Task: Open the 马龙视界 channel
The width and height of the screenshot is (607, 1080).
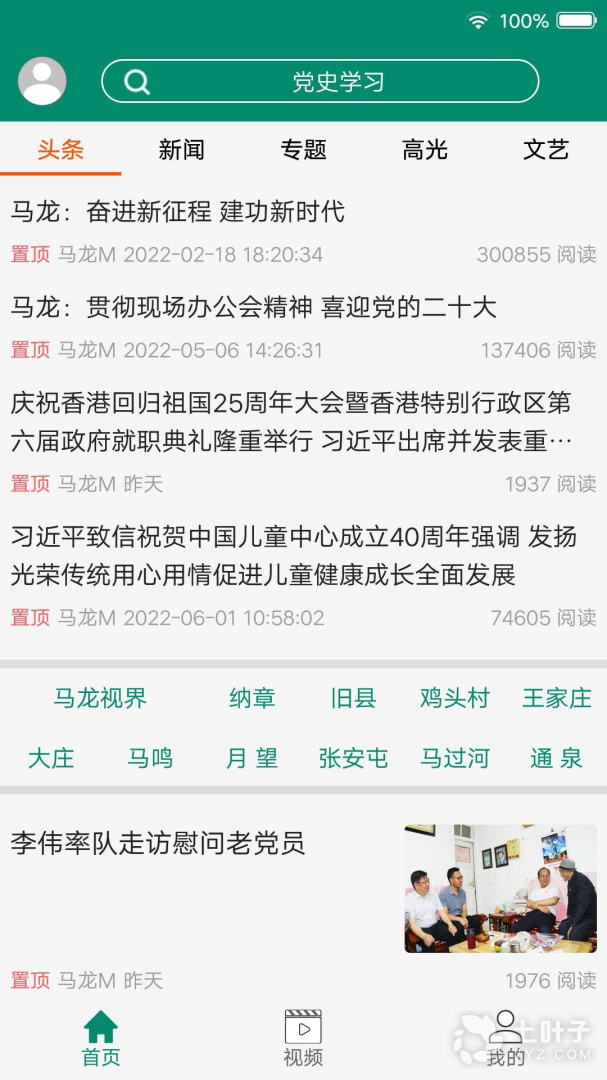Action: pyautogui.click(x=100, y=698)
